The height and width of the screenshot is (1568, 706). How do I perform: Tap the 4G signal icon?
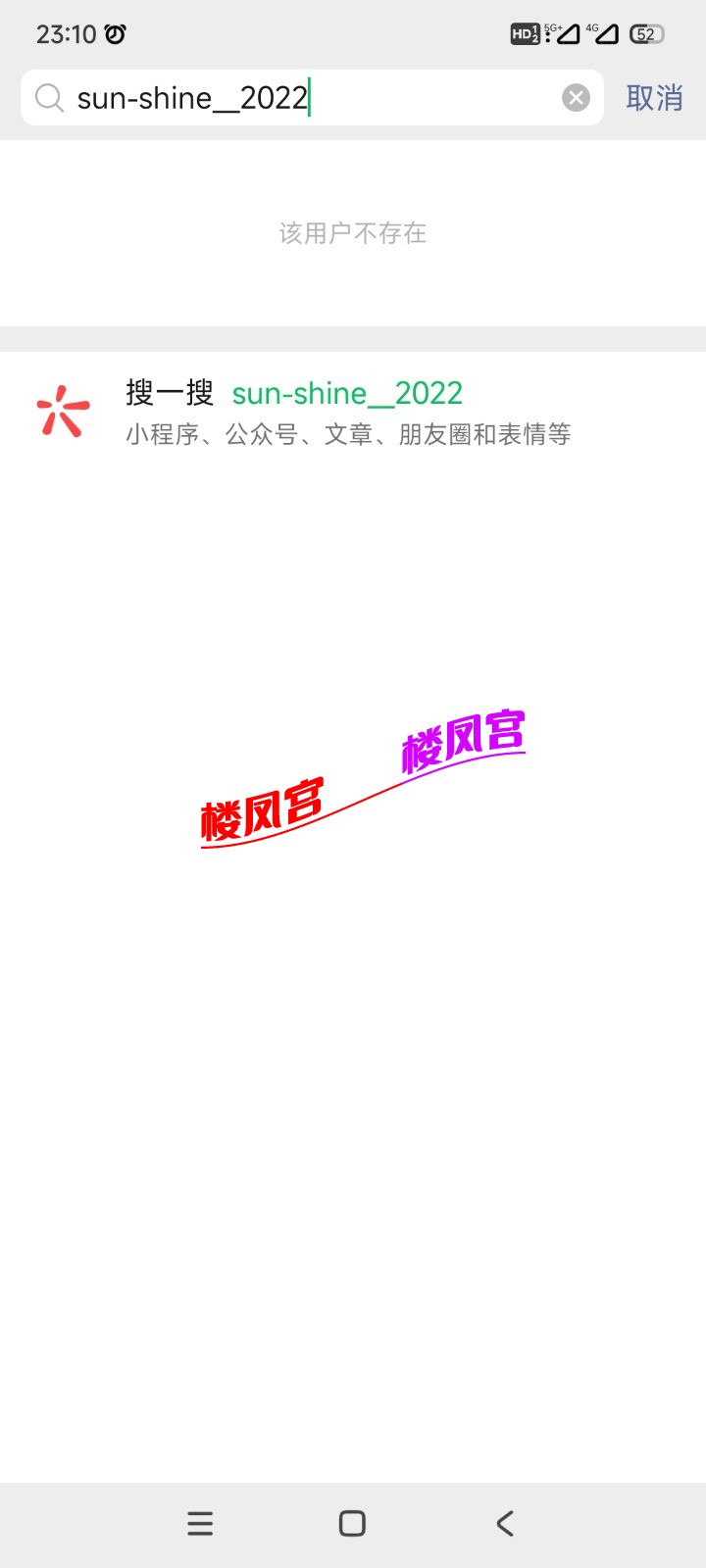[605, 32]
